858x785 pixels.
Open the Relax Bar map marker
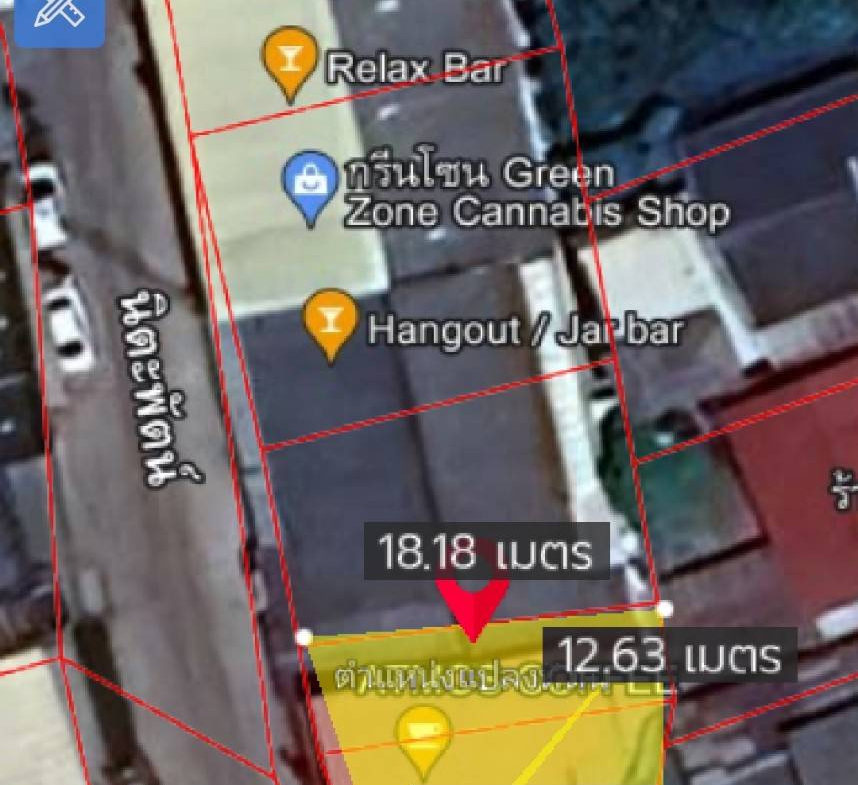point(290,58)
